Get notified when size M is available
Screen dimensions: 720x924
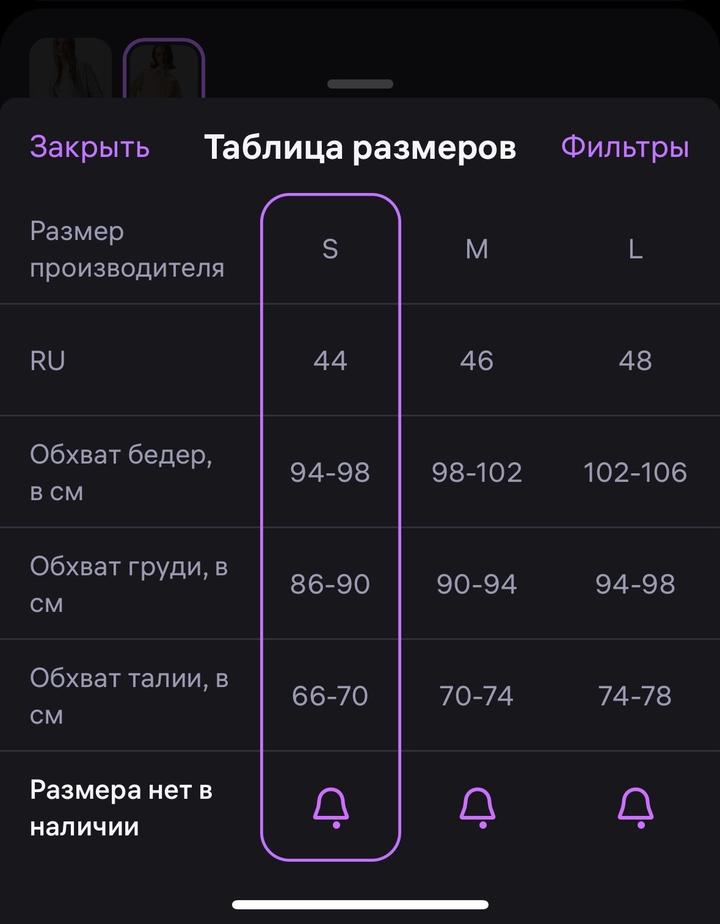477,806
